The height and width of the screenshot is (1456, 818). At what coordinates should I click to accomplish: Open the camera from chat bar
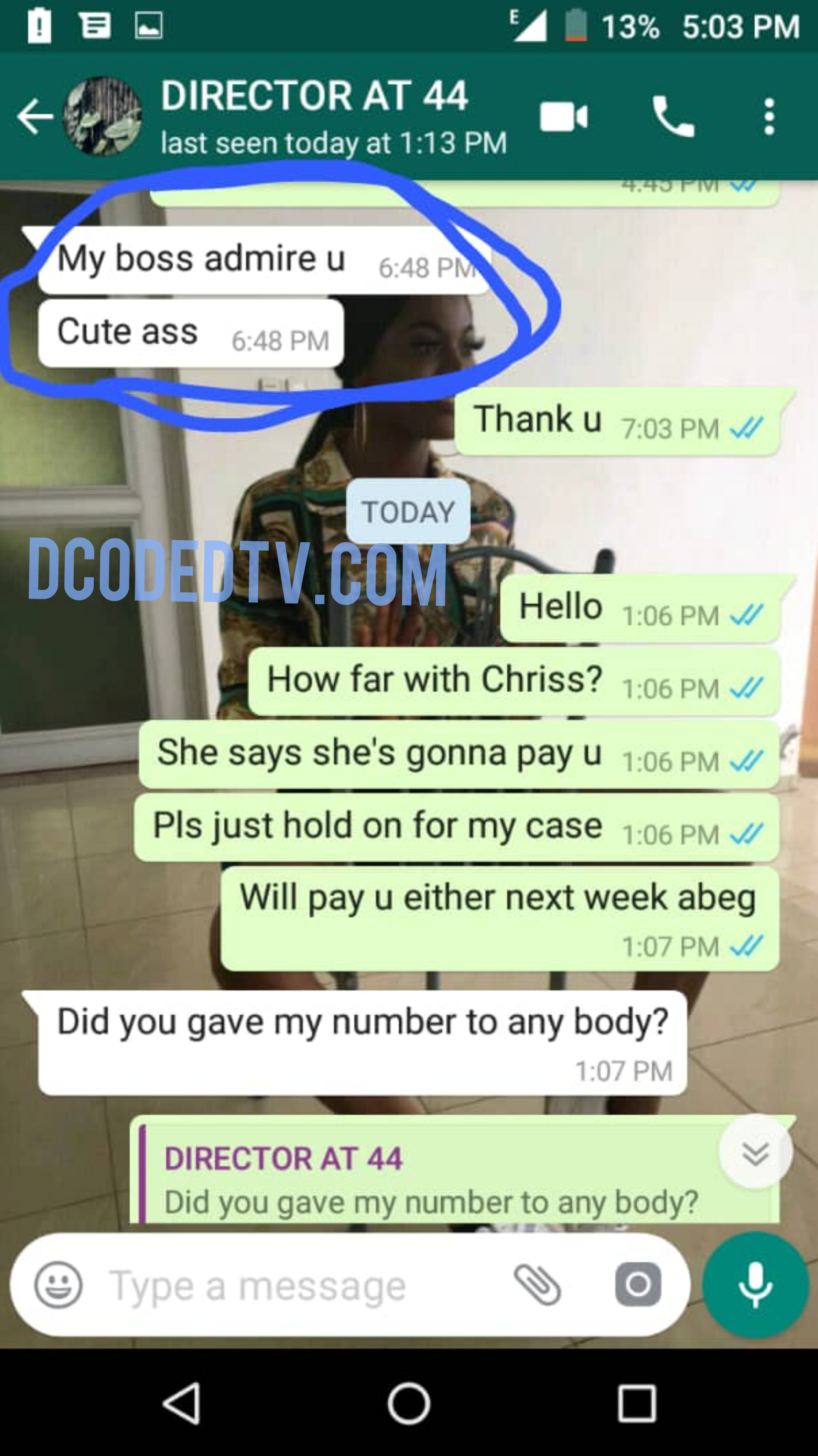[638, 1285]
